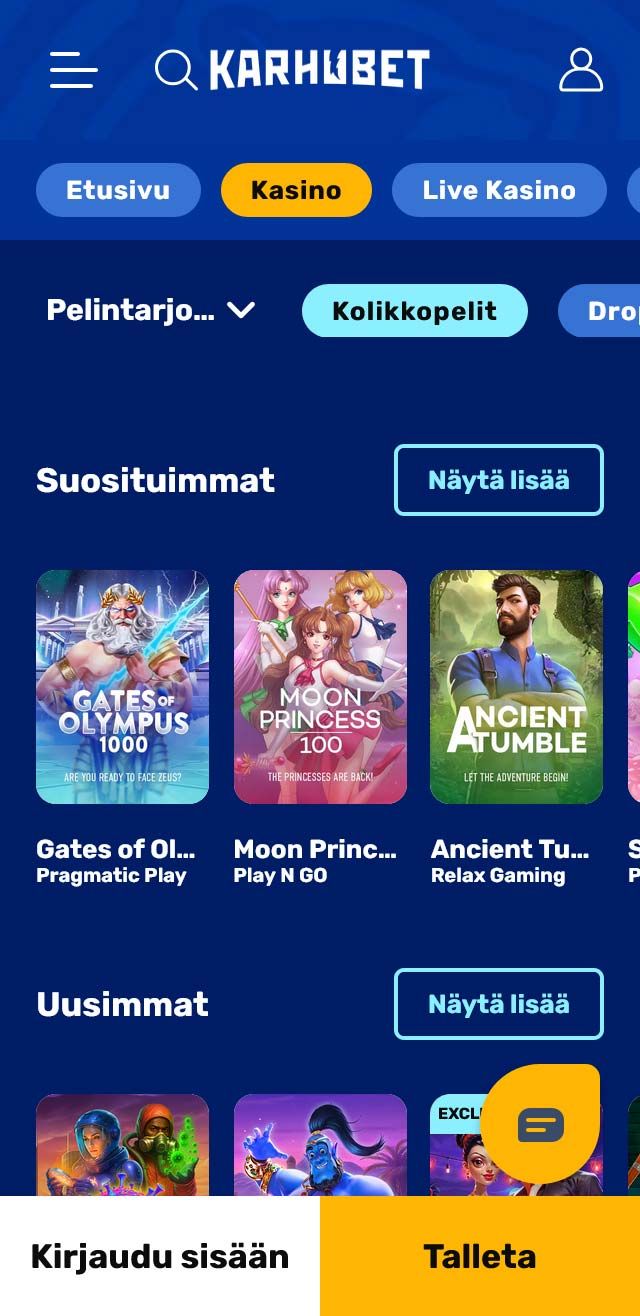Show more Uusimmat games
Image resolution: width=640 pixels, height=1316 pixels.
(498, 1004)
